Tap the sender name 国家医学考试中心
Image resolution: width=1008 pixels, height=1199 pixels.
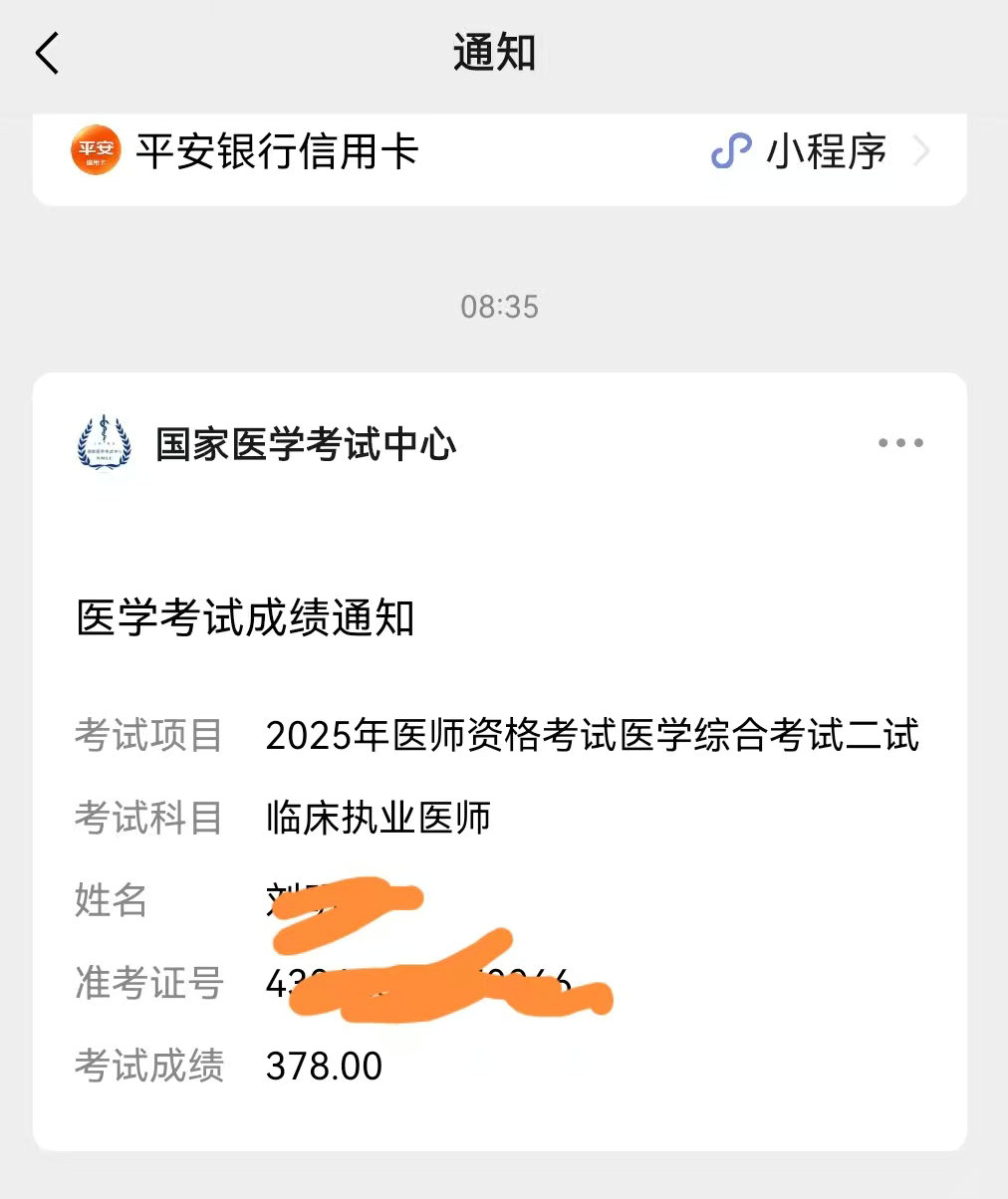(304, 445)
